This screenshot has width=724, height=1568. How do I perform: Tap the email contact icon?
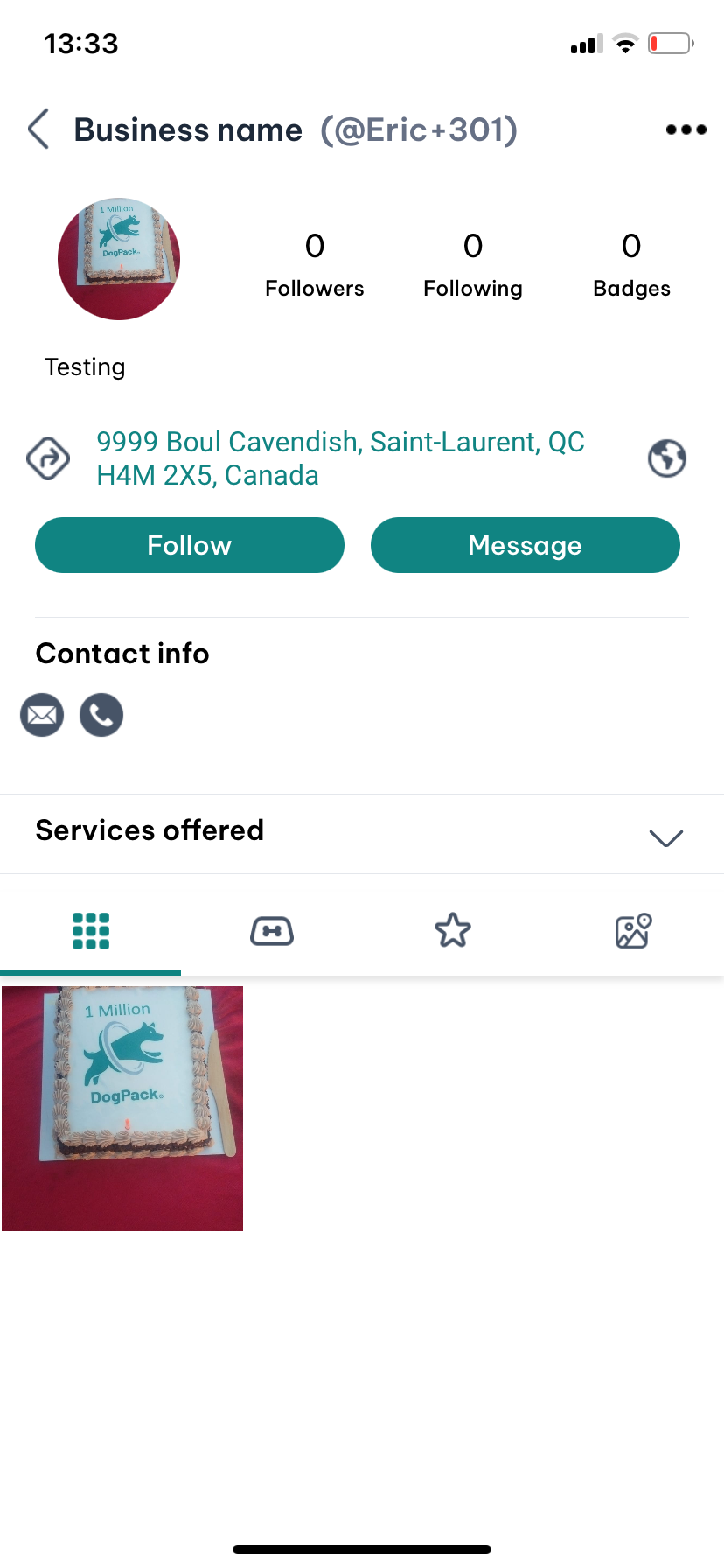[x=42, y=715]
